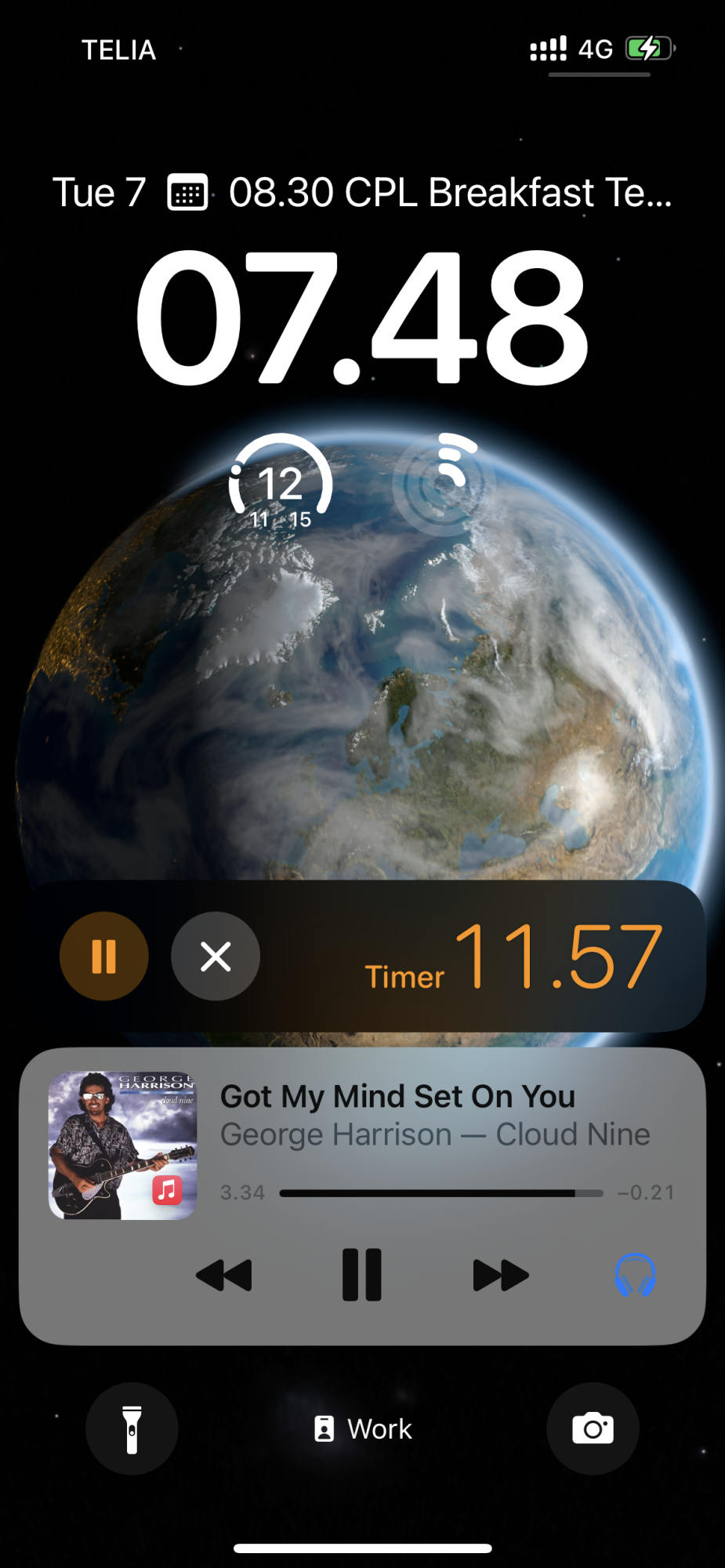
Task: Cancel the timer with the X button
Action: 216,956
